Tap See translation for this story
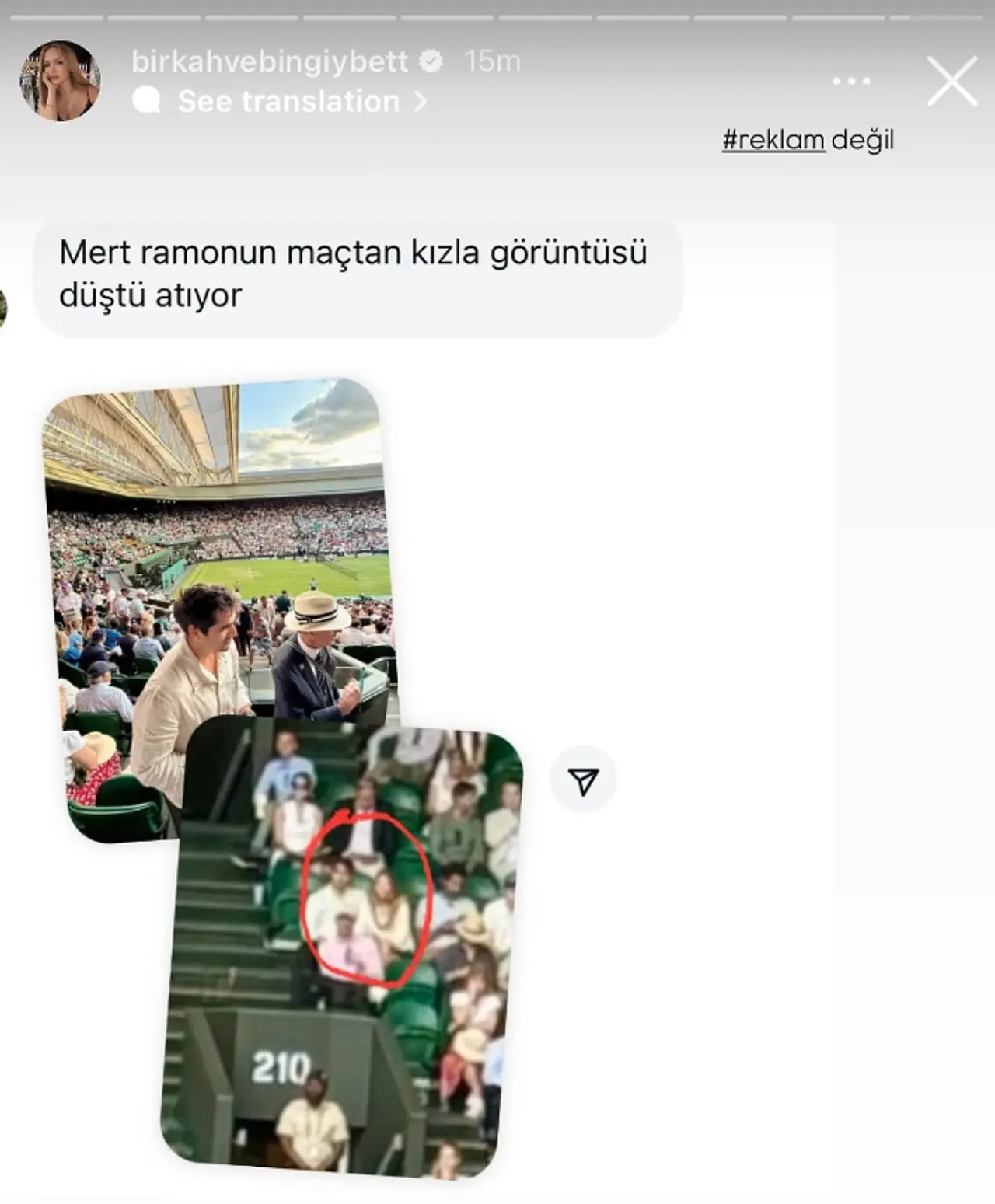 point(288,102)
